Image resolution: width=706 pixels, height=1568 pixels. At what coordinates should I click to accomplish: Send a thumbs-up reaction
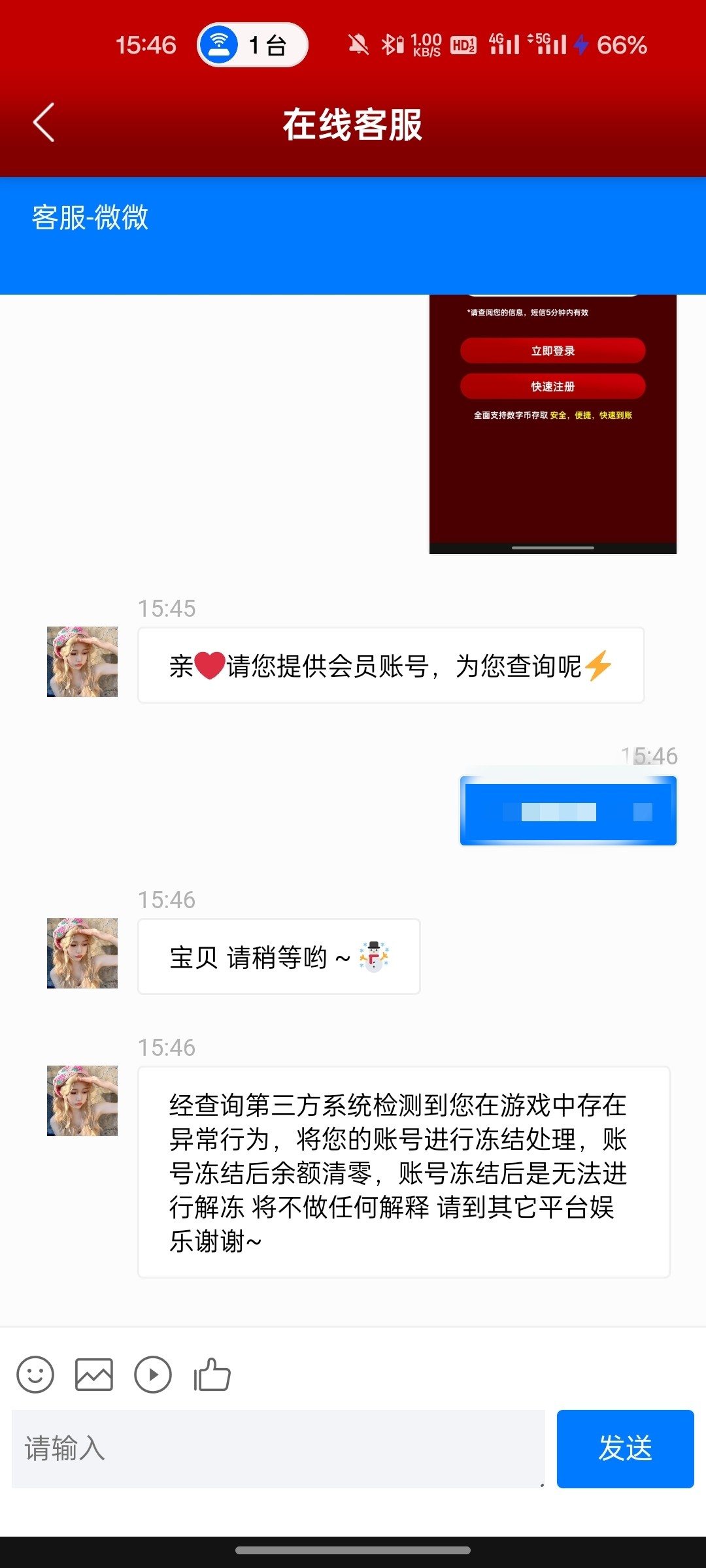(212, 1375)
